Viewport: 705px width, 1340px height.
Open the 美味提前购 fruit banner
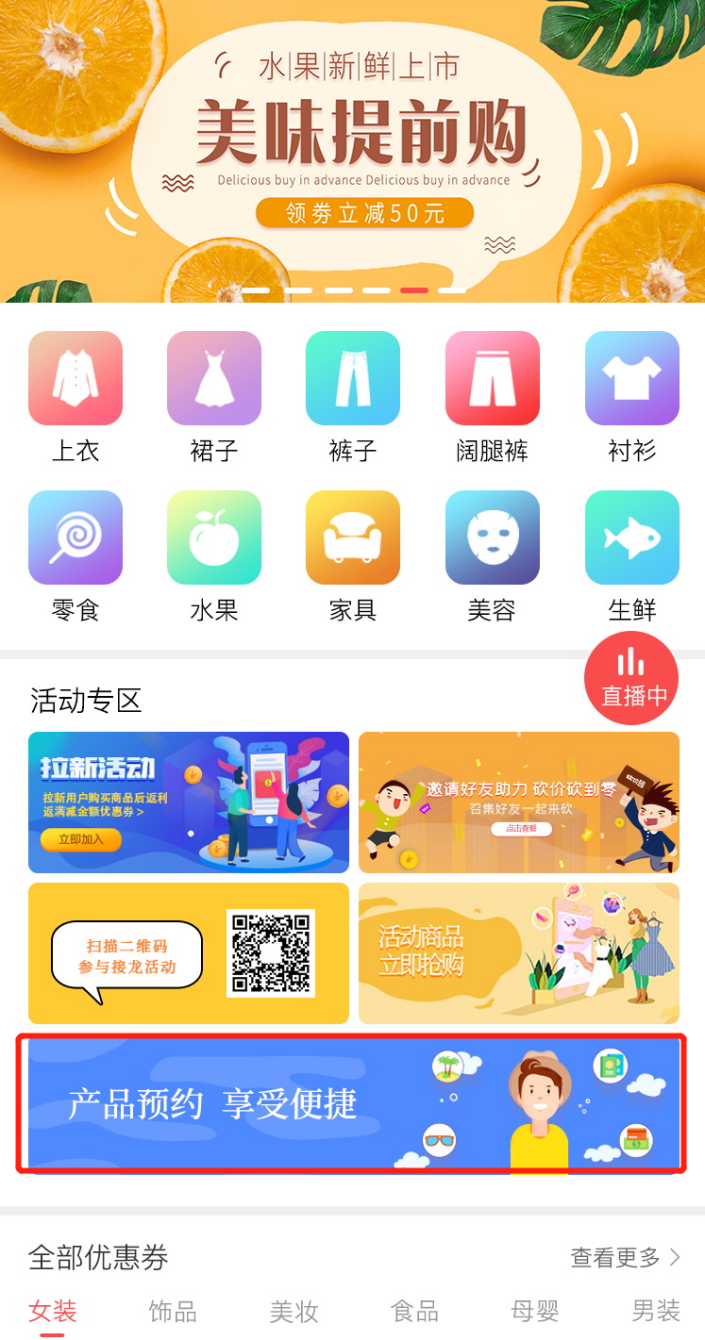(352, 150)
